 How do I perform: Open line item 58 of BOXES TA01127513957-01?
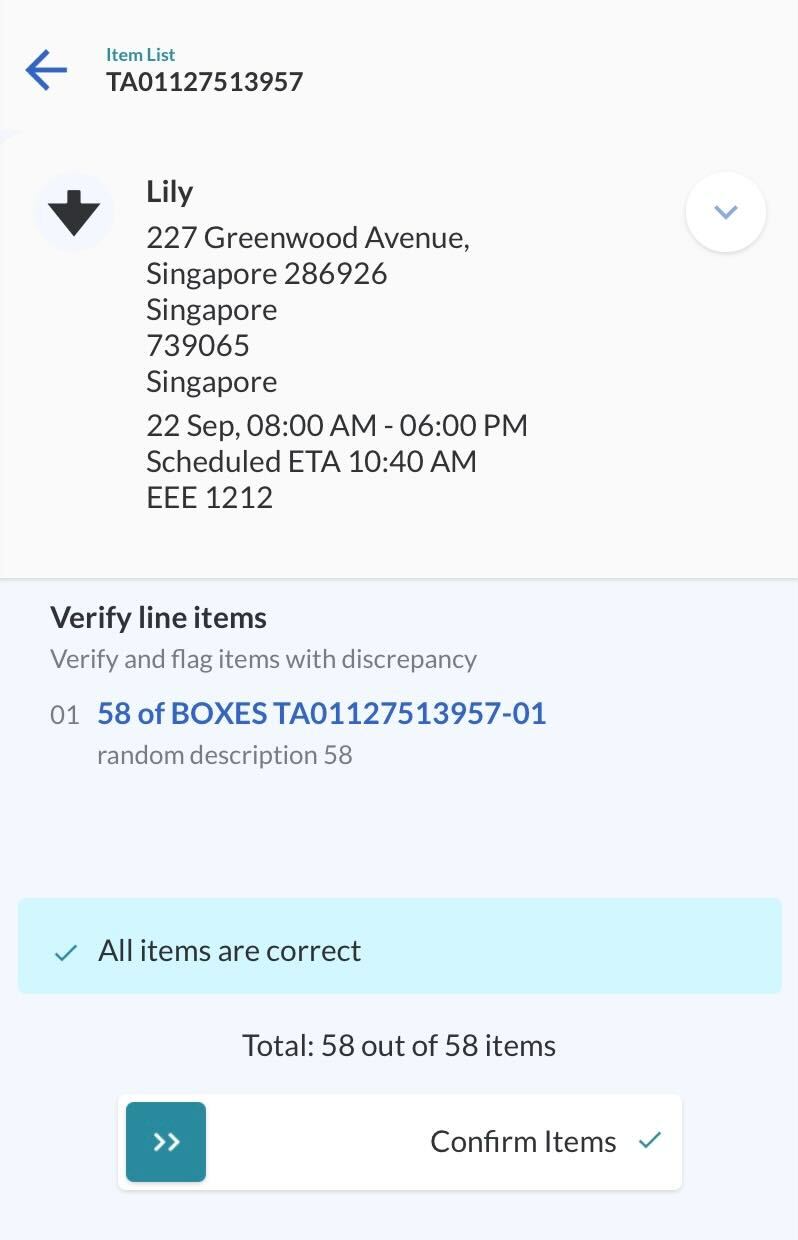(x=321, y=714)
